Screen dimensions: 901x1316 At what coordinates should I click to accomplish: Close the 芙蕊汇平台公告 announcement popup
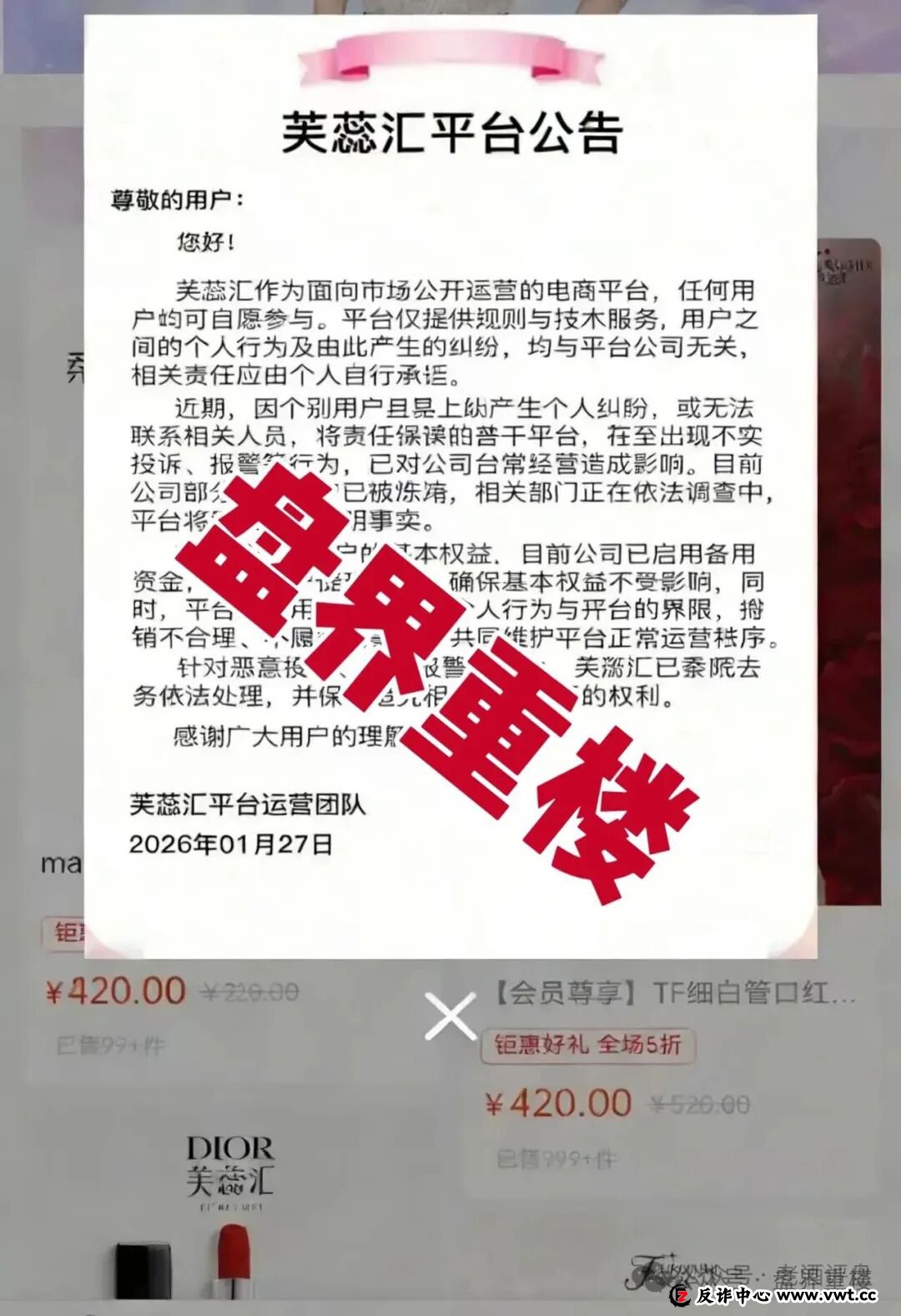pos(450,1016)
